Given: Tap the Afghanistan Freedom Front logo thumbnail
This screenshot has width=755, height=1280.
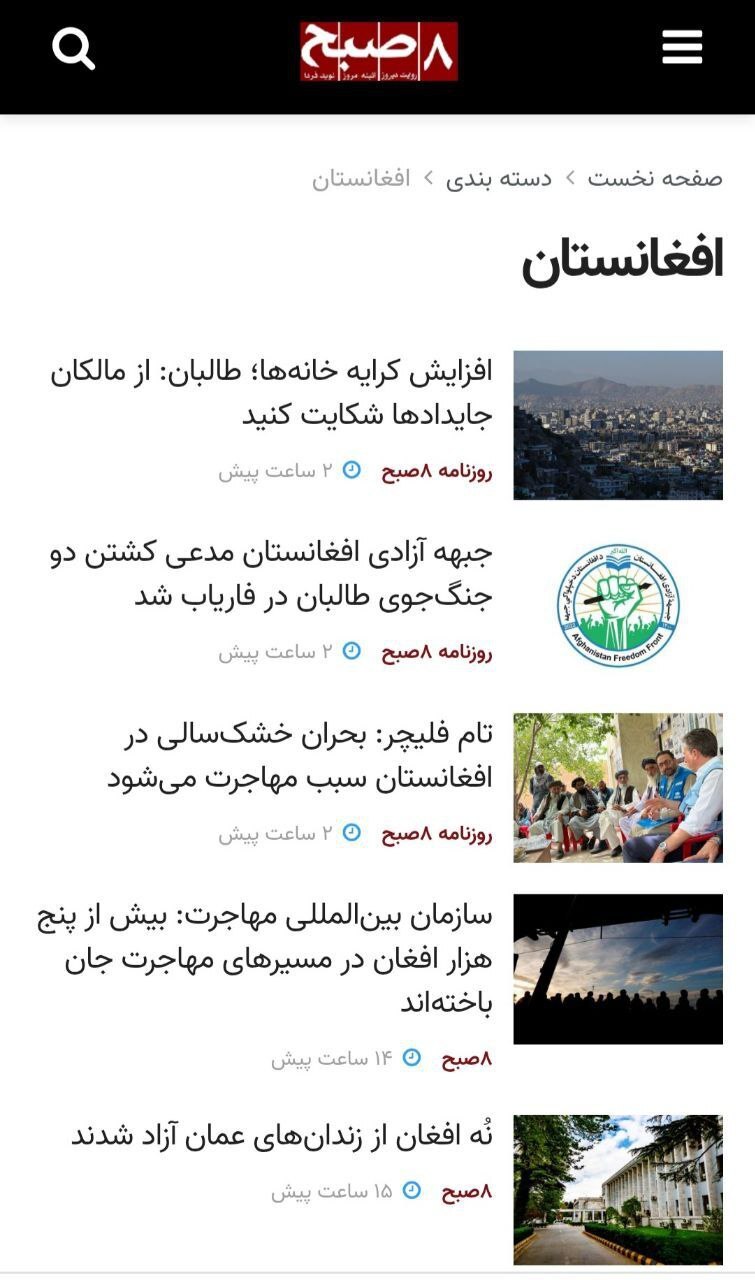Looking at the screenshot, I should (618, 606).
